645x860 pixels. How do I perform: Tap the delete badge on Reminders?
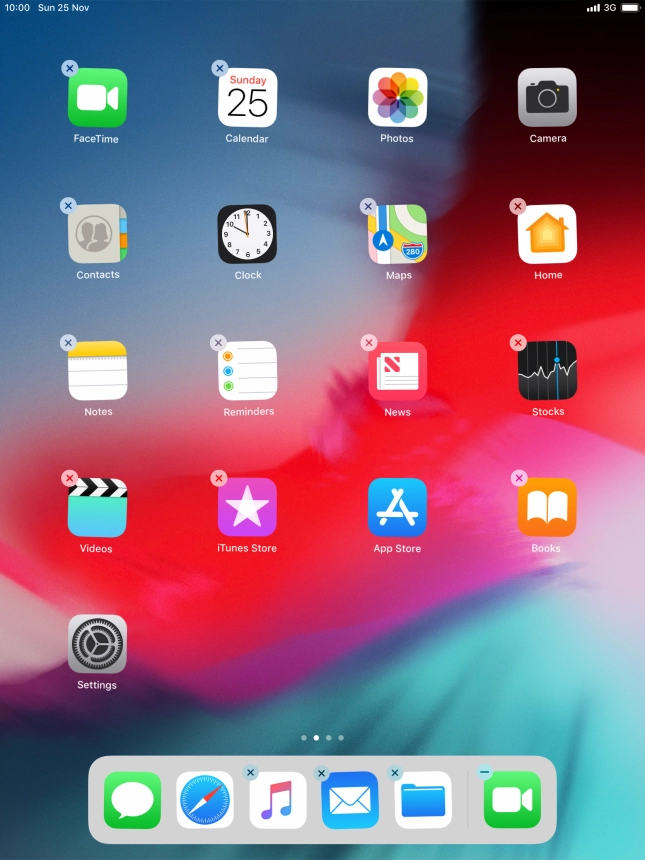[218, 343]
